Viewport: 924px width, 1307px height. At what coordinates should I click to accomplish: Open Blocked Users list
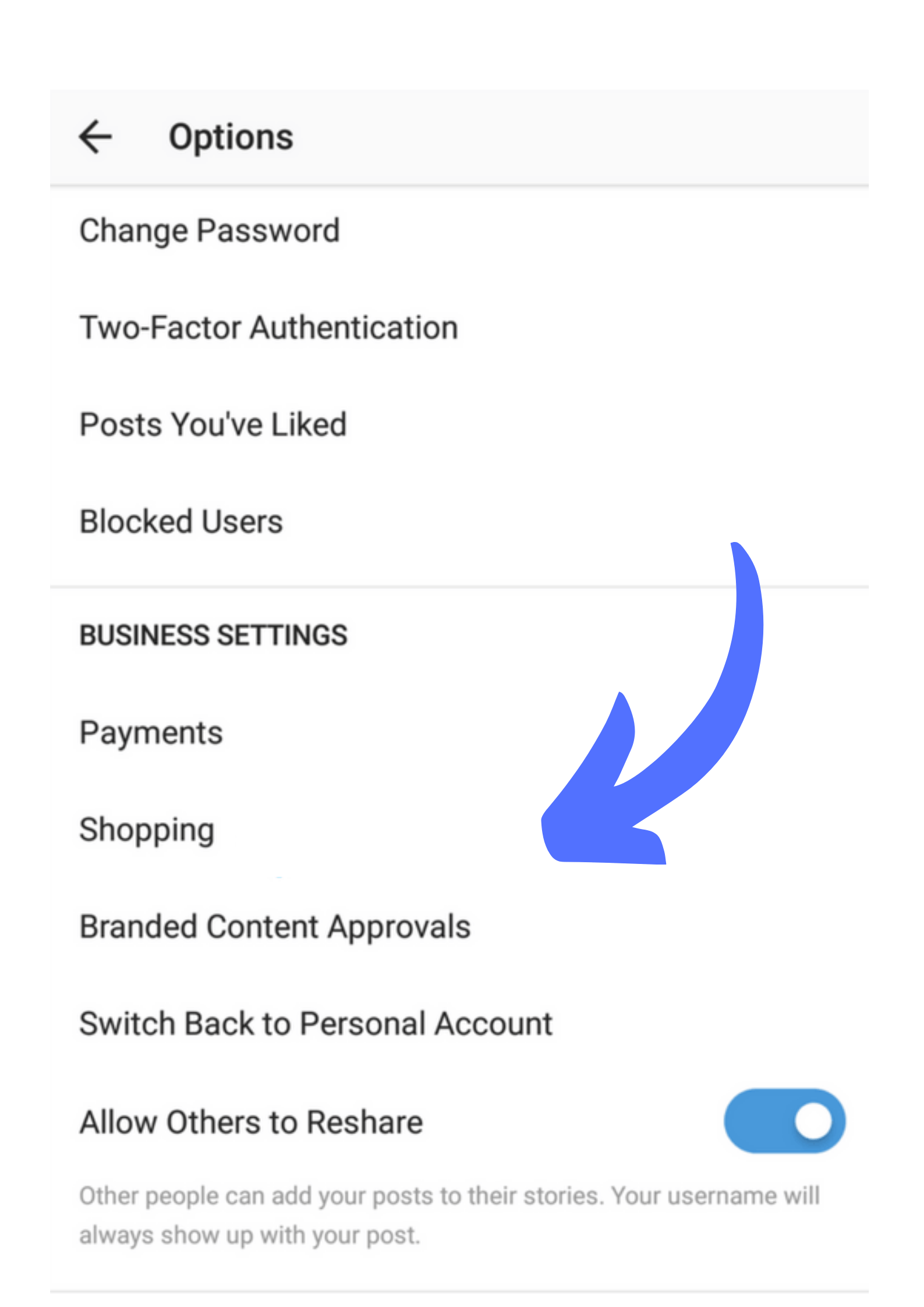pyautogui.click(x=181, y=521)
